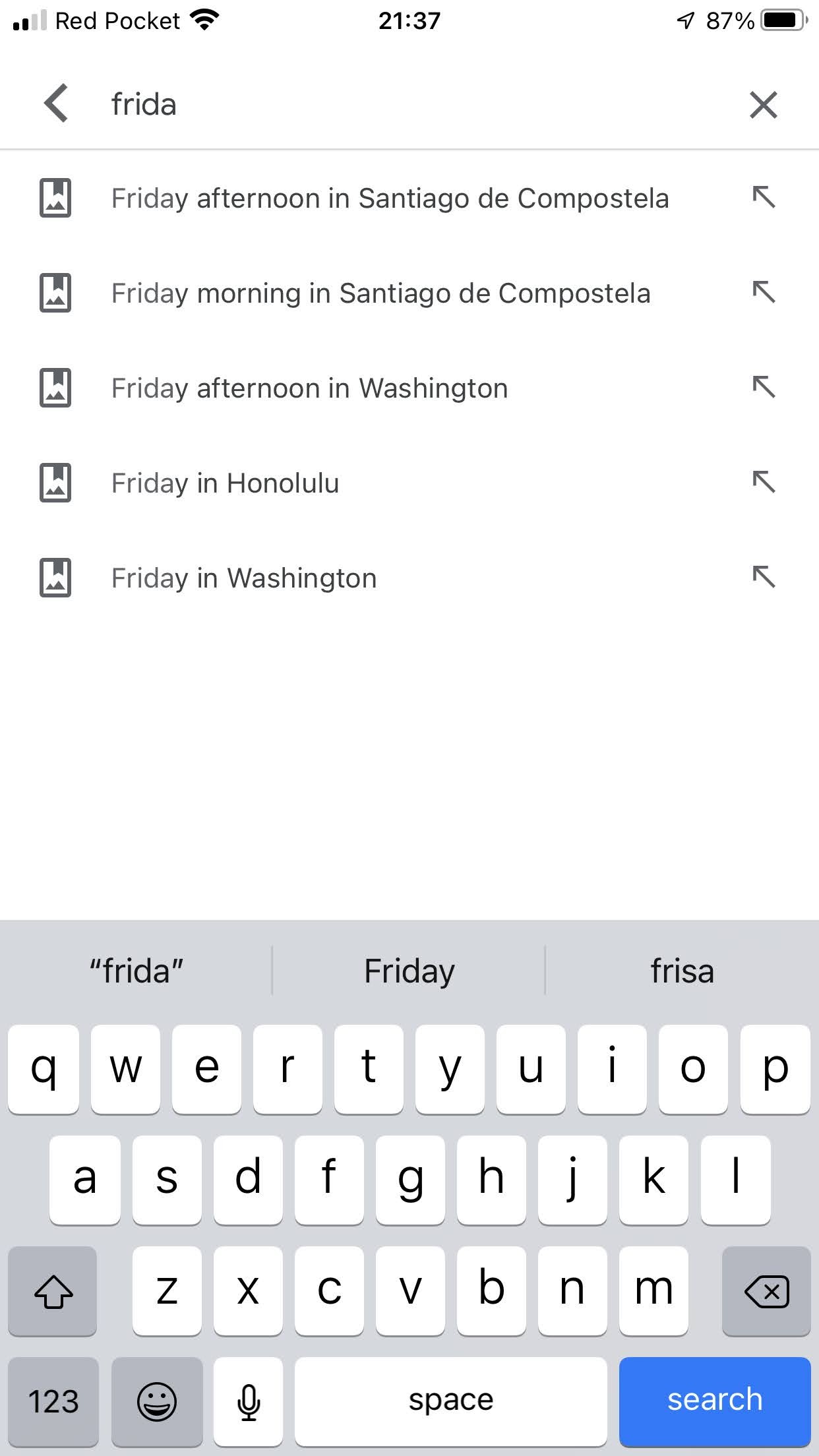This screenshot has height=1456, width=819.
Task: Open the emoji keyboard
Action: 157,1401
